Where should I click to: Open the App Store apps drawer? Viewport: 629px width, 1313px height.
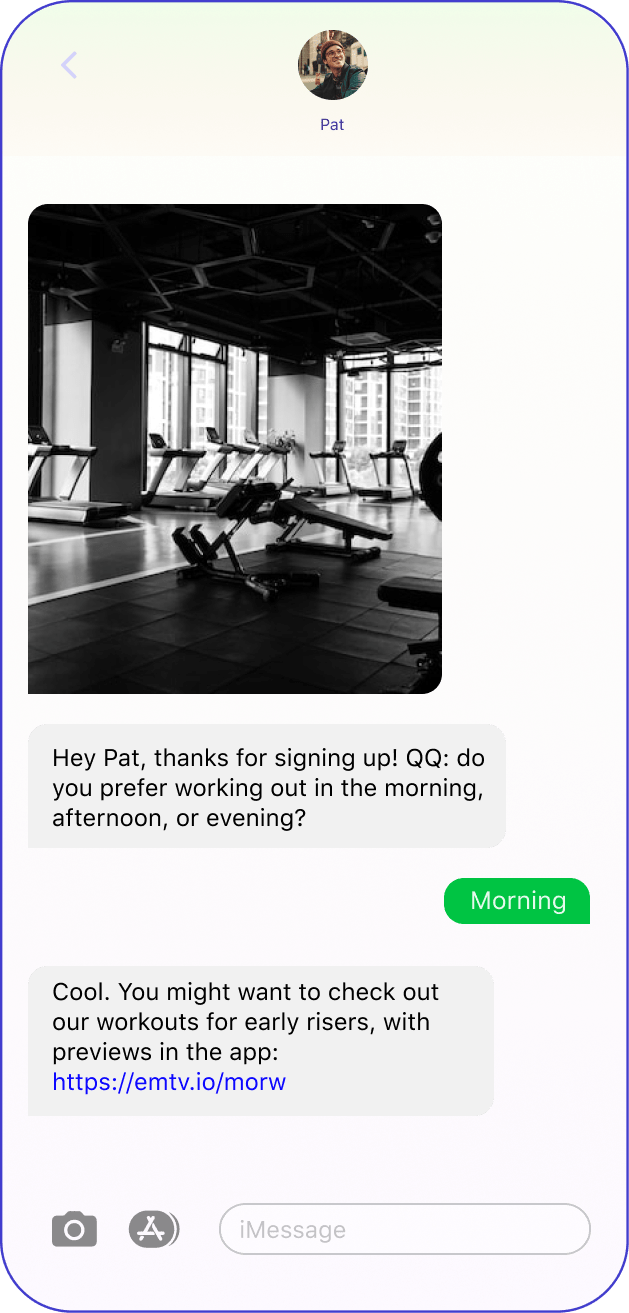pos(153,1229)
